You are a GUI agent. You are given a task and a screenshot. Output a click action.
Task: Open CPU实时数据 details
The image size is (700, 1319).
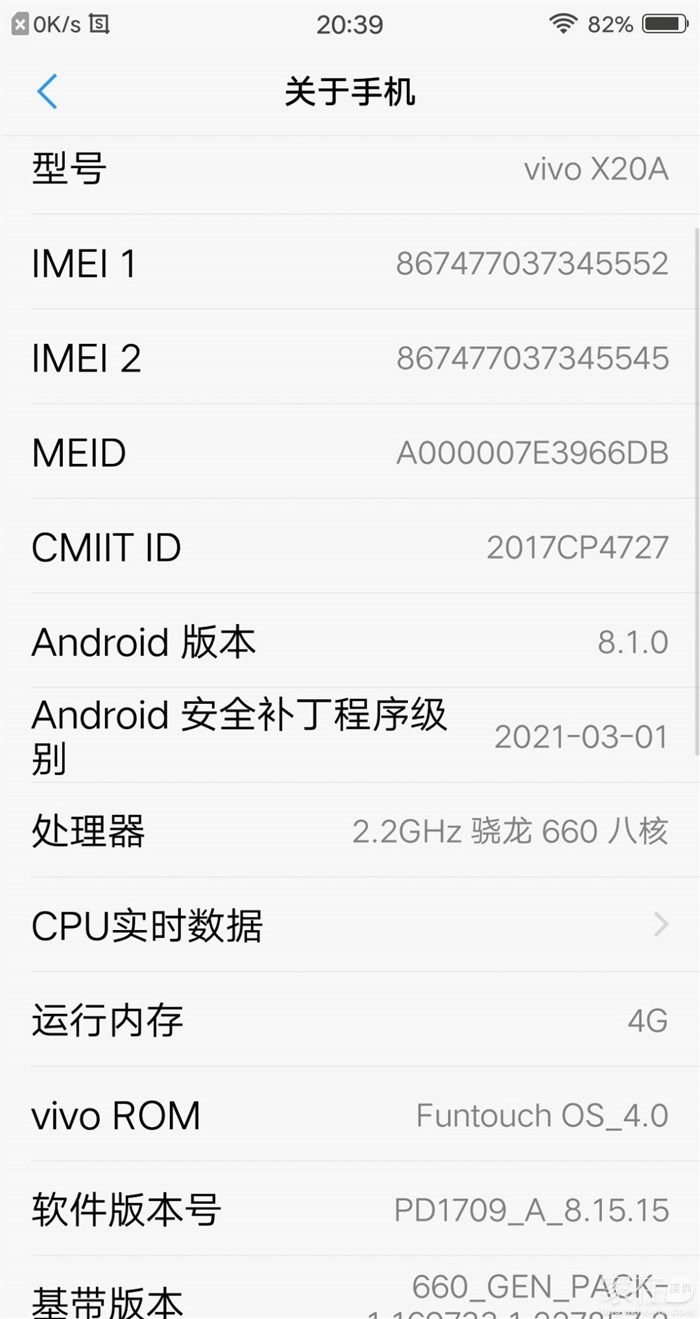point(350,925)
